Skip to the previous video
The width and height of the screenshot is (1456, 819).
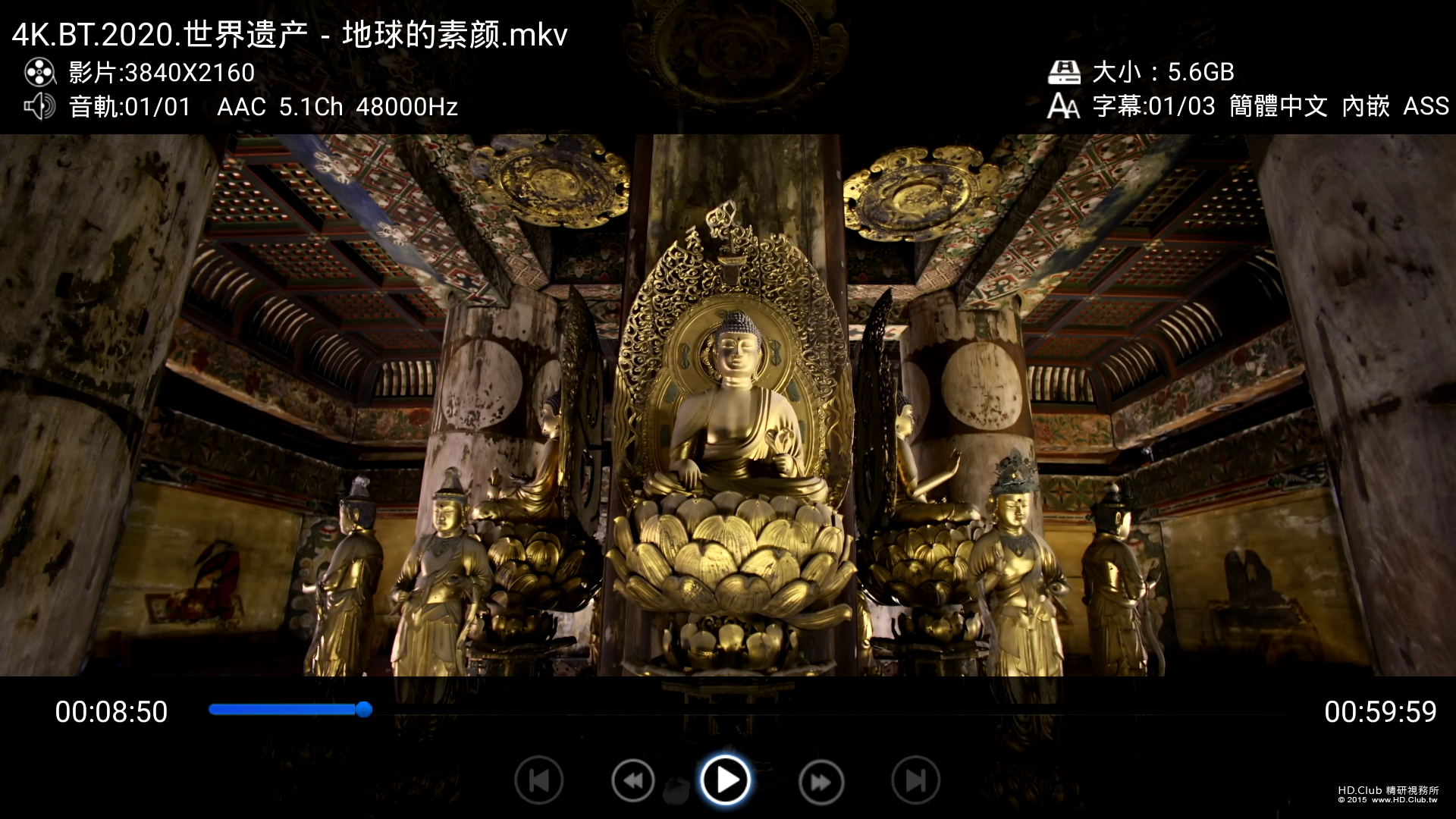(x=538, y=780)
